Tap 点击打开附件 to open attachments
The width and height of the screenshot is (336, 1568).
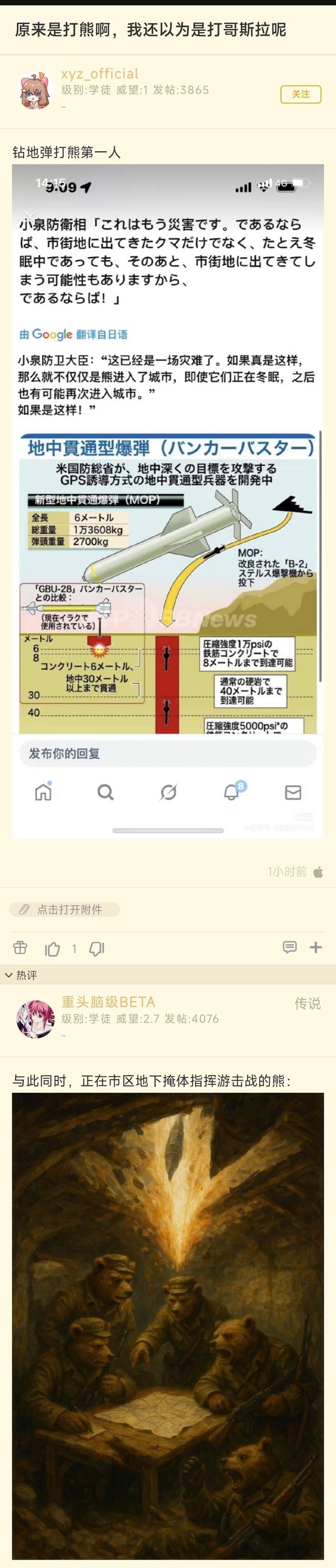(64, 910)
